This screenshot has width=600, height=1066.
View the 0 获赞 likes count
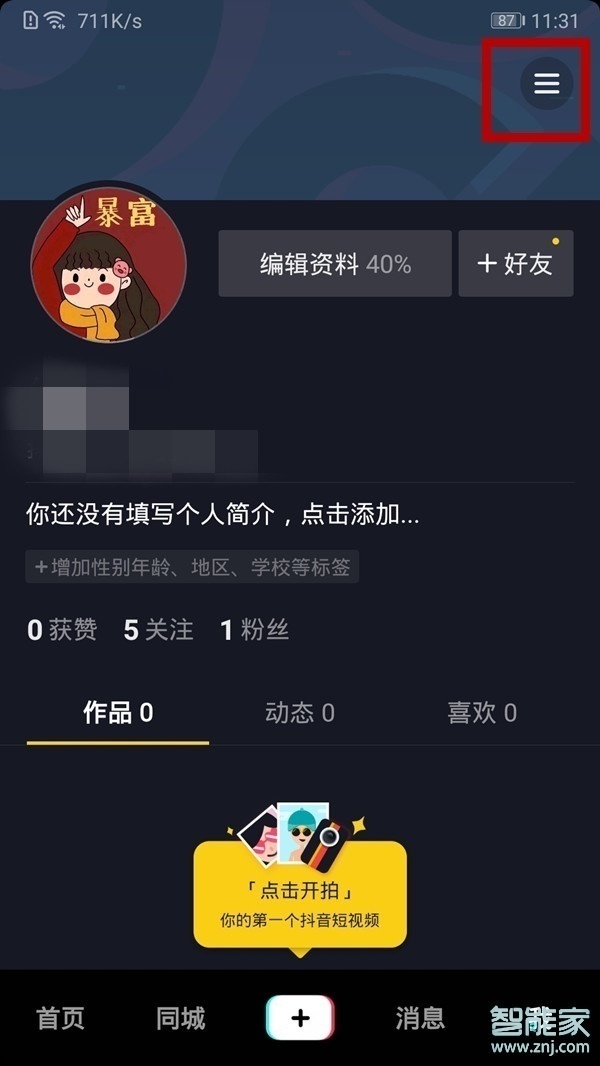tap(62, 630)
